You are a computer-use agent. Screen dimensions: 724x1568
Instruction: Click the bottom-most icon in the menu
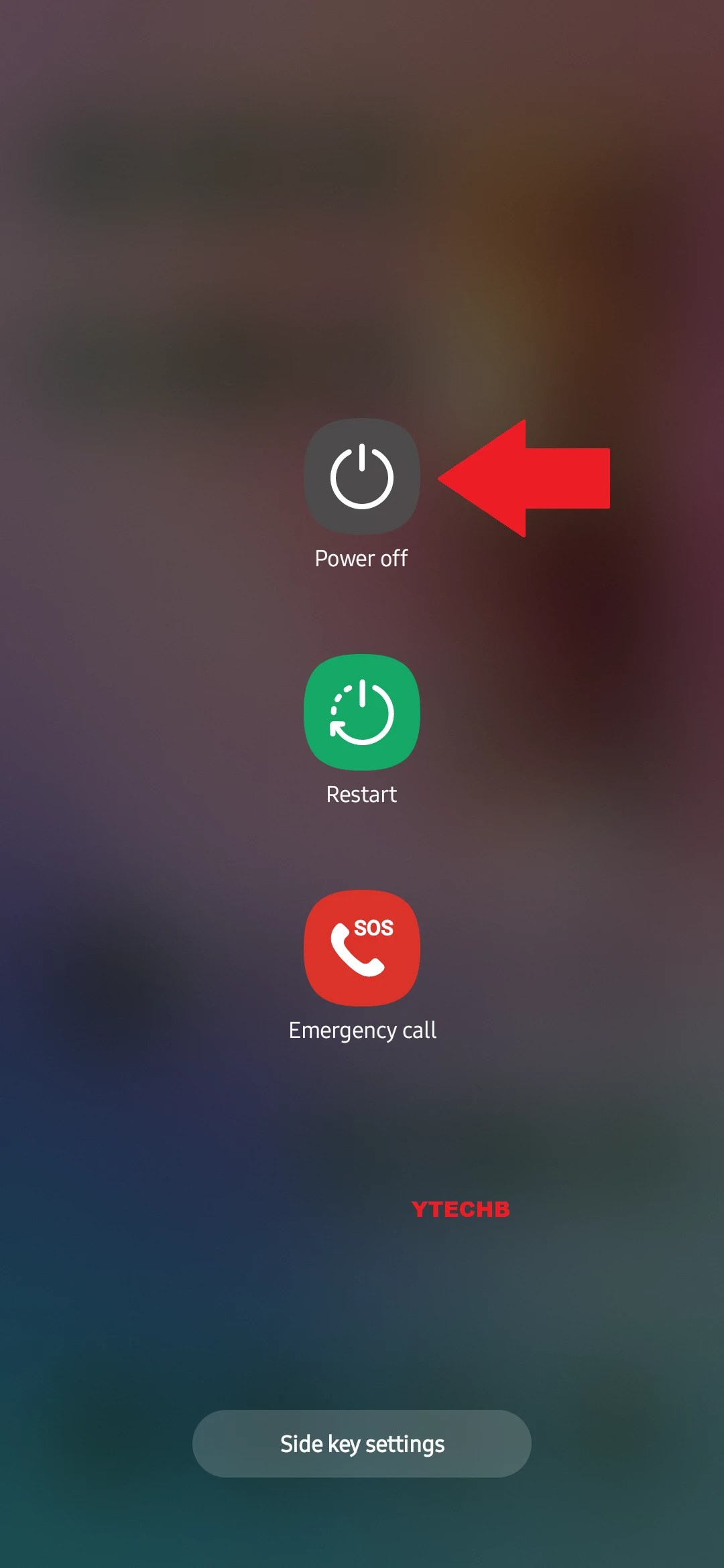(x=361, y=949)
